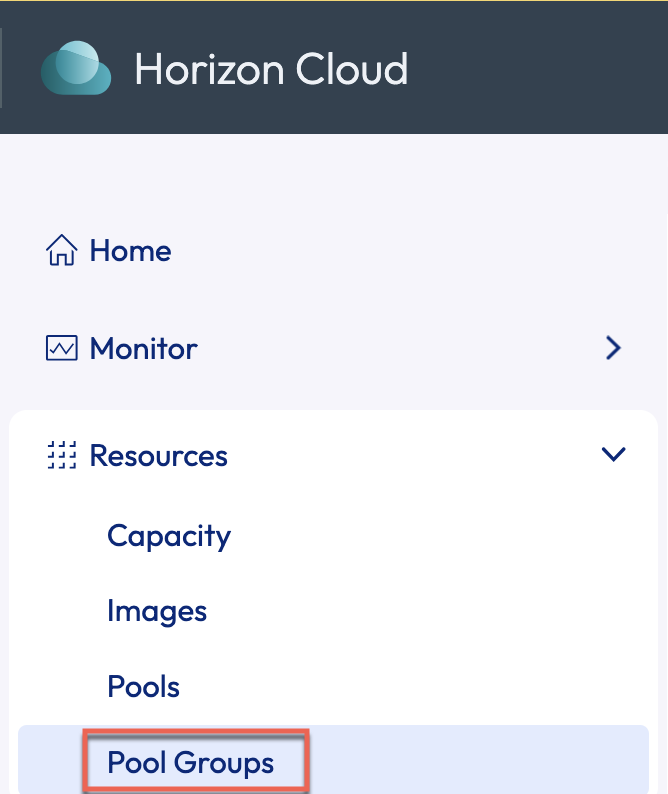Screen dimensions: 668x794
Task: Select Pool Groups in the sidebar
Action: tap(190, 763)
